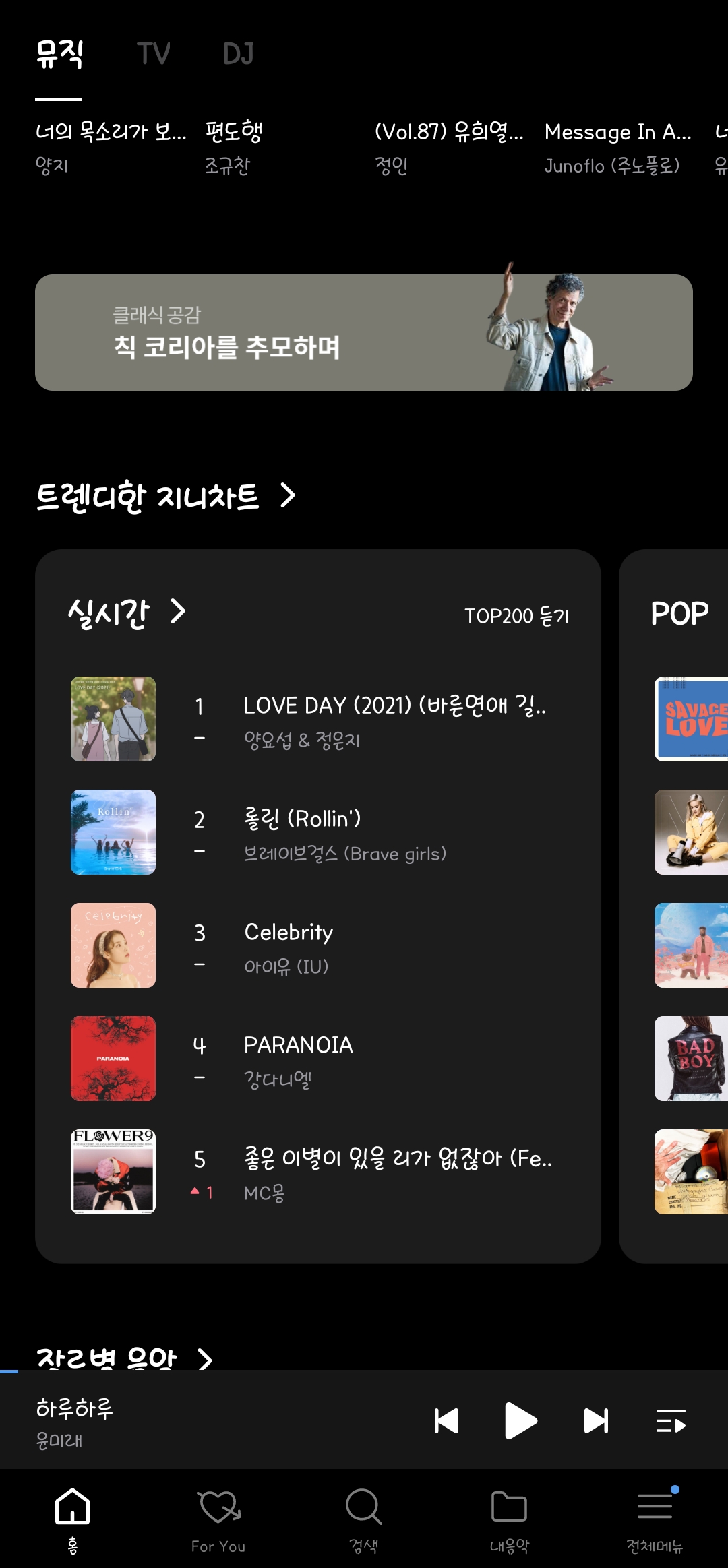Go to the For You tab
The image size is (728, 1568).
click(218, 1519)
